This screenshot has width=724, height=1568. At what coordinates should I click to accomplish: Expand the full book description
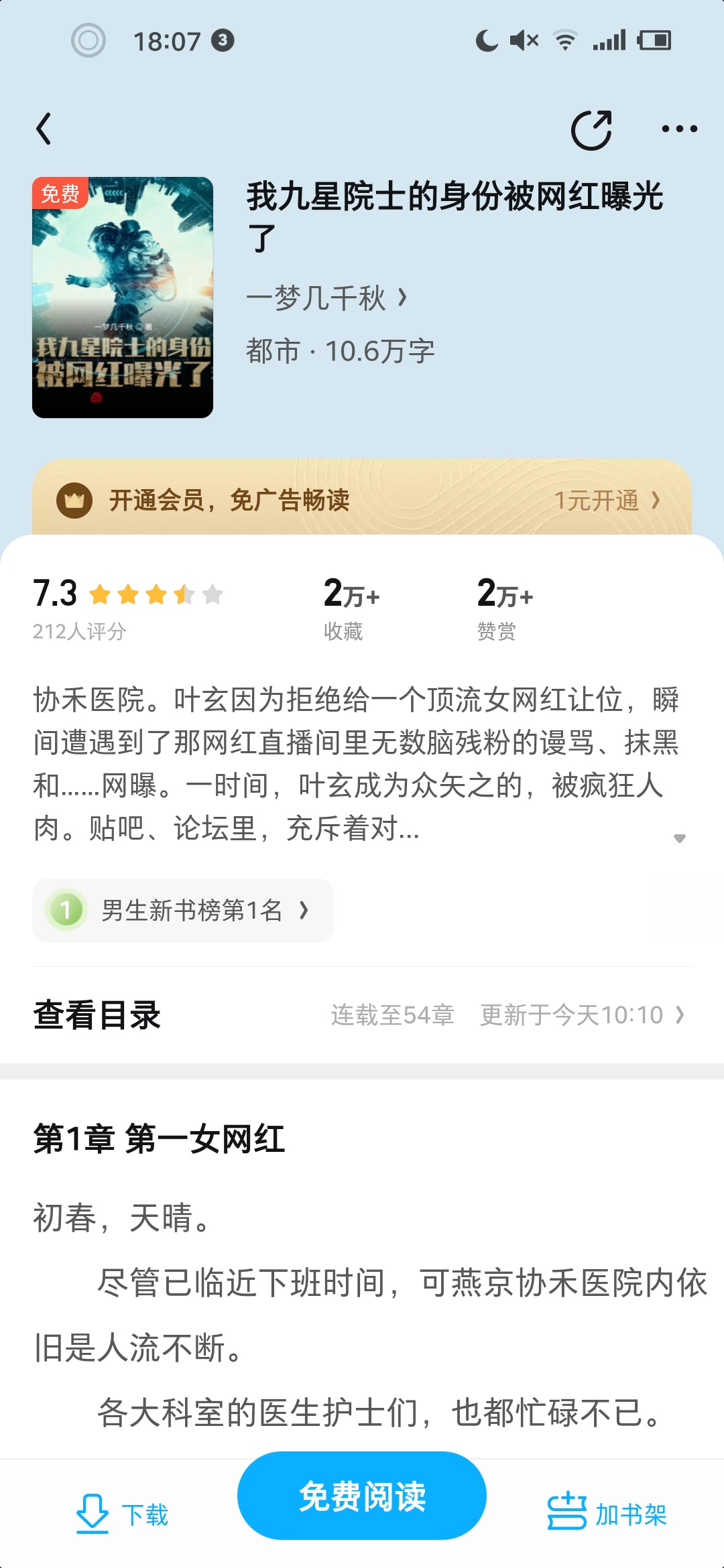[x=679, y=838]
